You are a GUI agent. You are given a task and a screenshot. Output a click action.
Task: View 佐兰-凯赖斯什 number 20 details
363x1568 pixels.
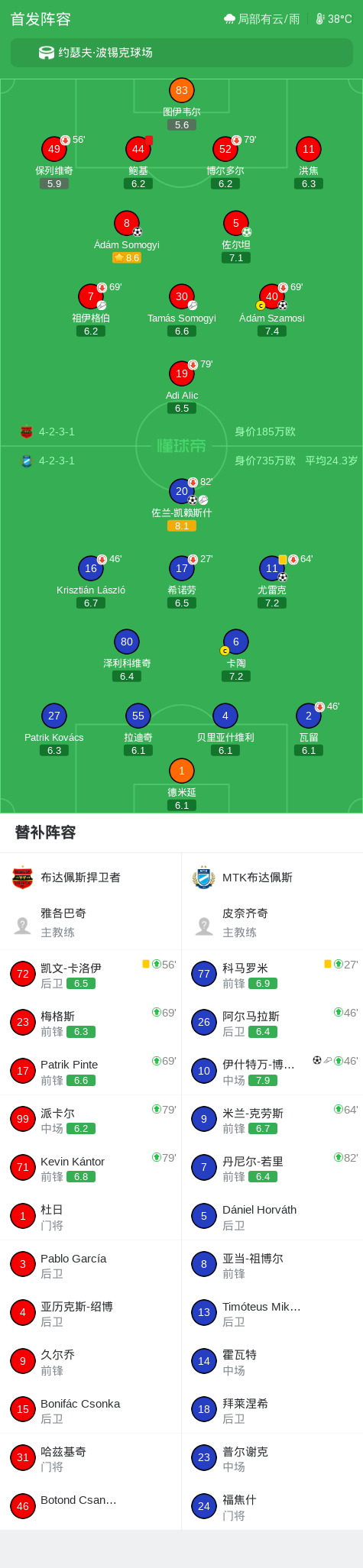[182, 505]
